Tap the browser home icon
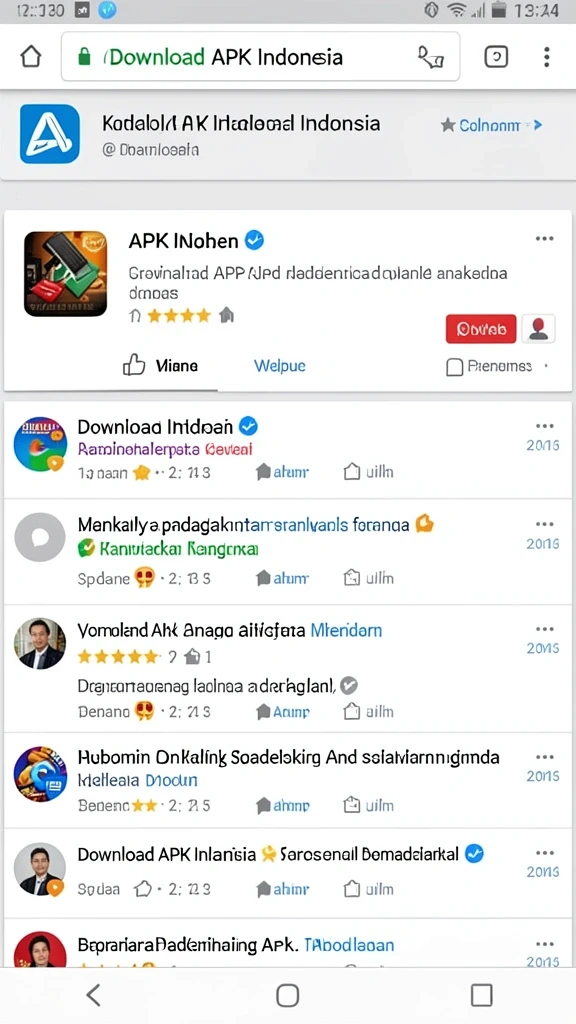 31,57
